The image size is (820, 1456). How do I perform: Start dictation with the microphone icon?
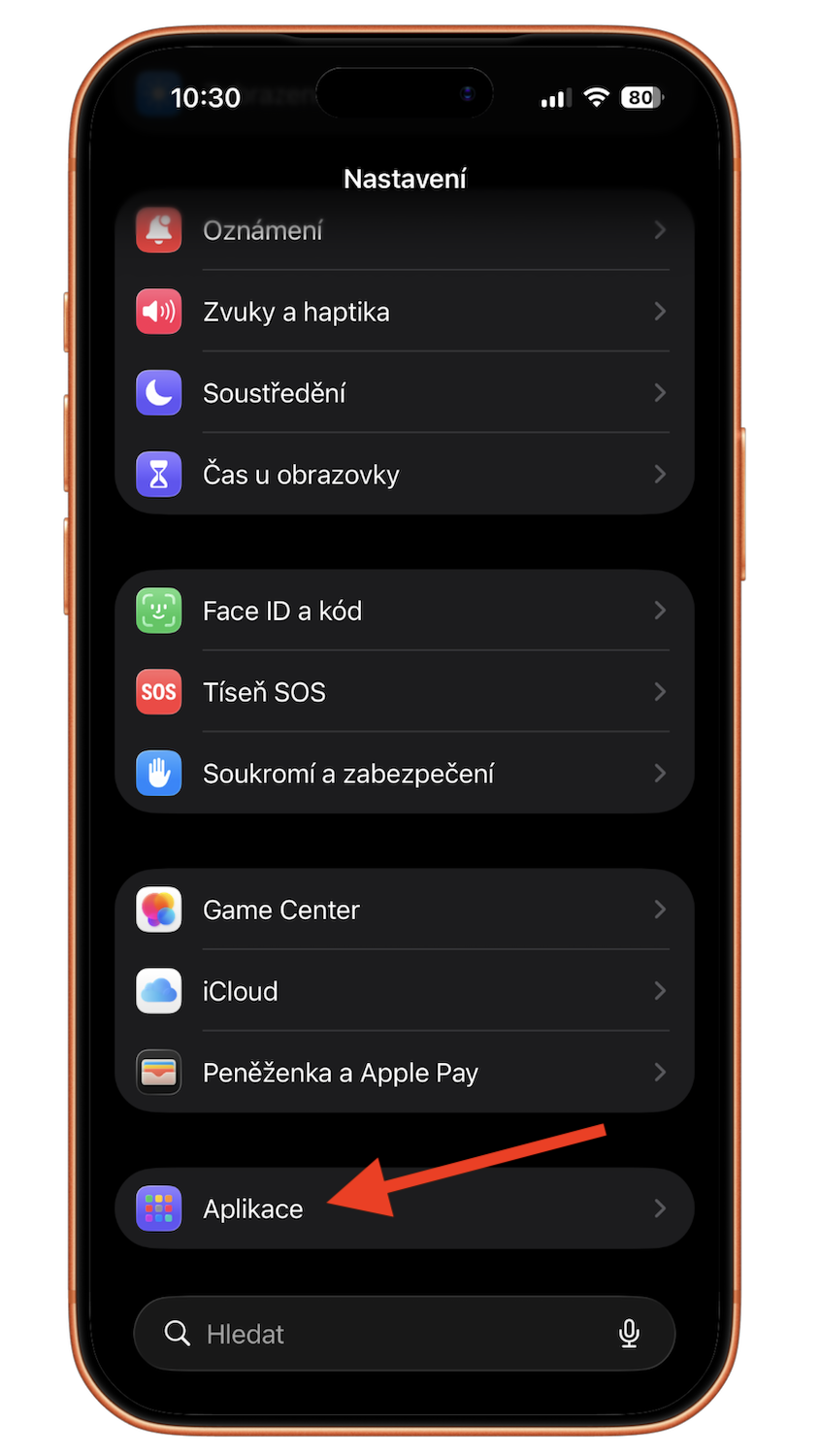click(x=629, y=1334)
